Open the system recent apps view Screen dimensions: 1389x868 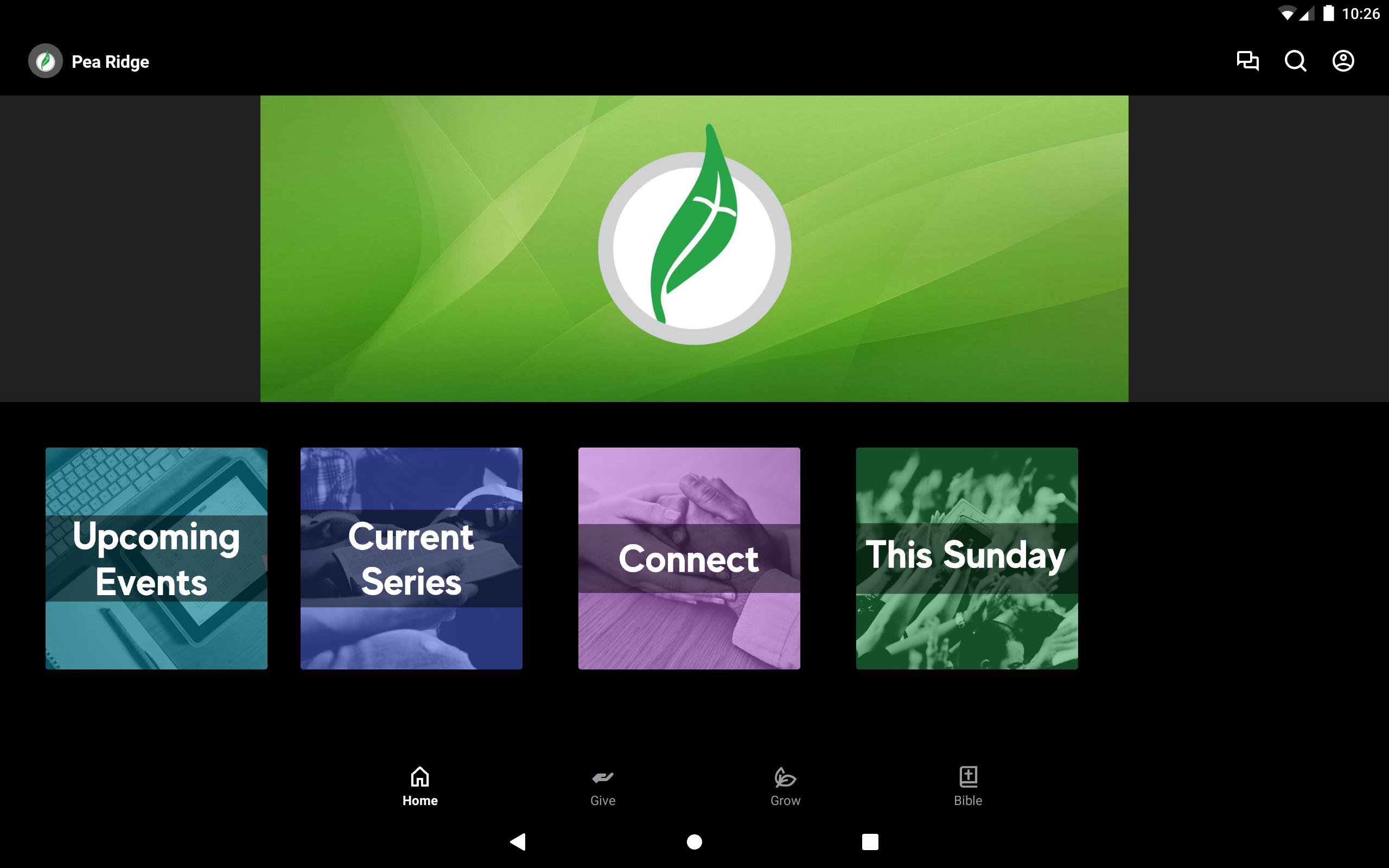[870, 841]
